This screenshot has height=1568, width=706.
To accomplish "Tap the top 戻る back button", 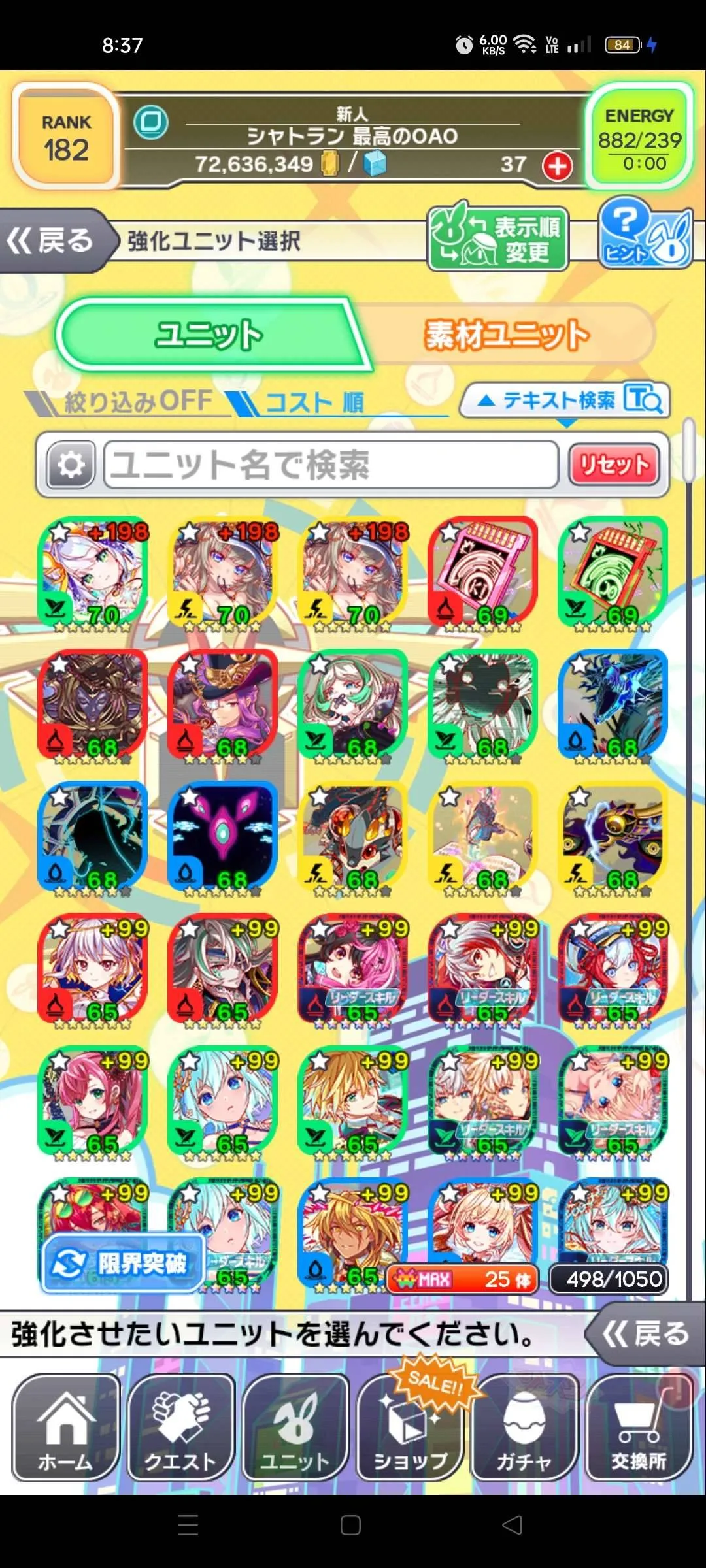I will pyautogui.click(x=52, y=241).
